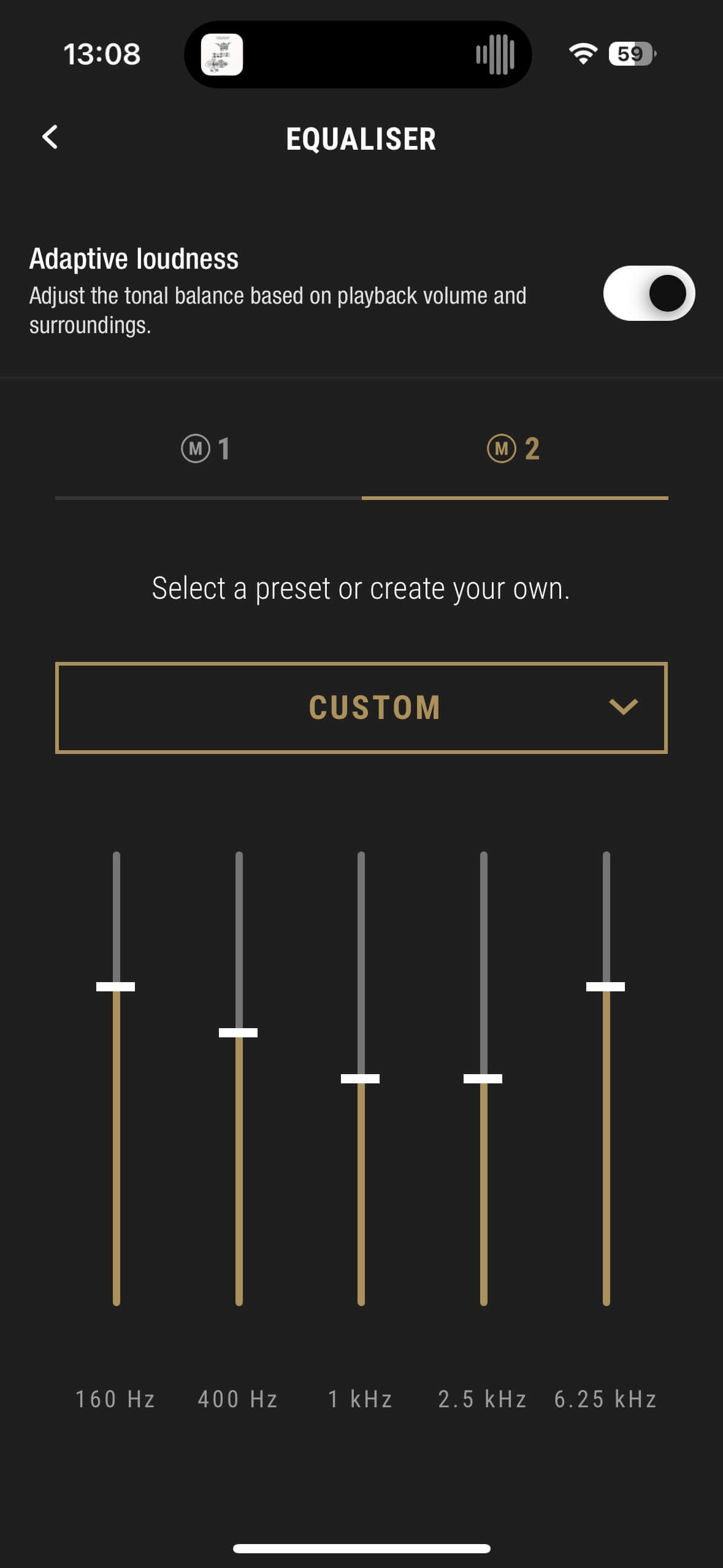This screenshot has height=1568, width=723.
Task: Tap the 6.25 kHz slider handle
Action: point(606,986)
